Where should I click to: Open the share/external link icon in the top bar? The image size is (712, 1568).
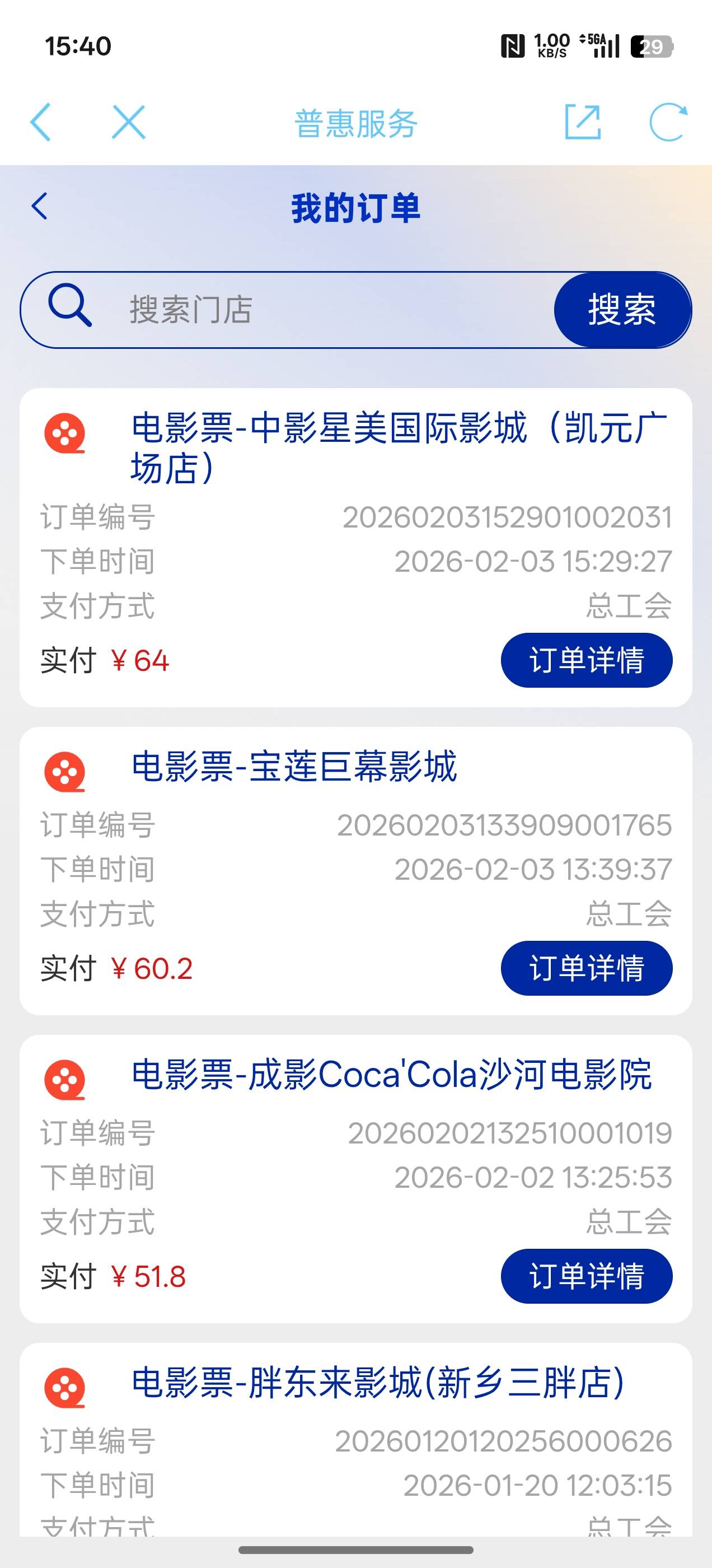pyautogui.click(x=582, y=122)
